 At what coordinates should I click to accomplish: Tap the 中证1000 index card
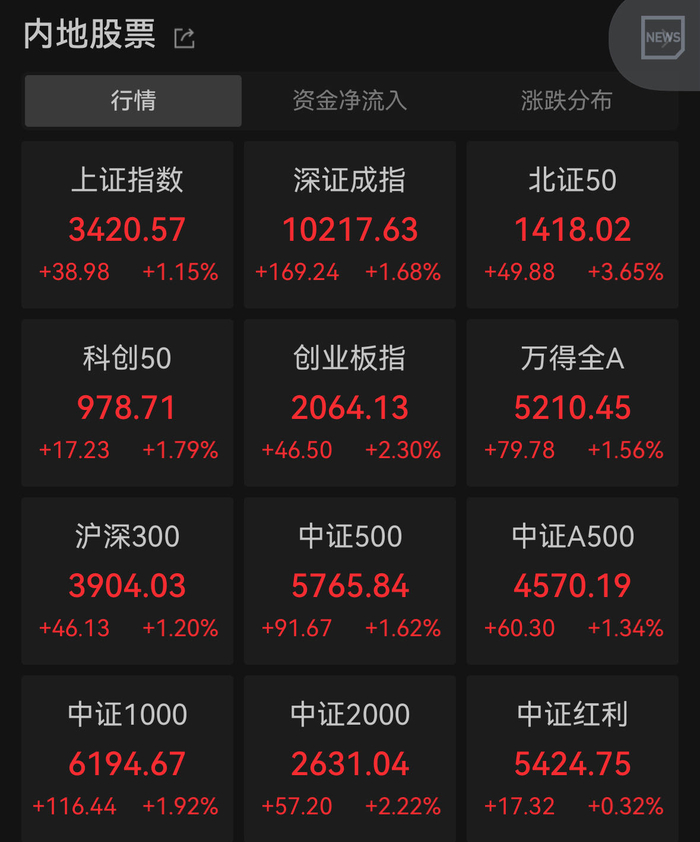click(x=127, y=758)
